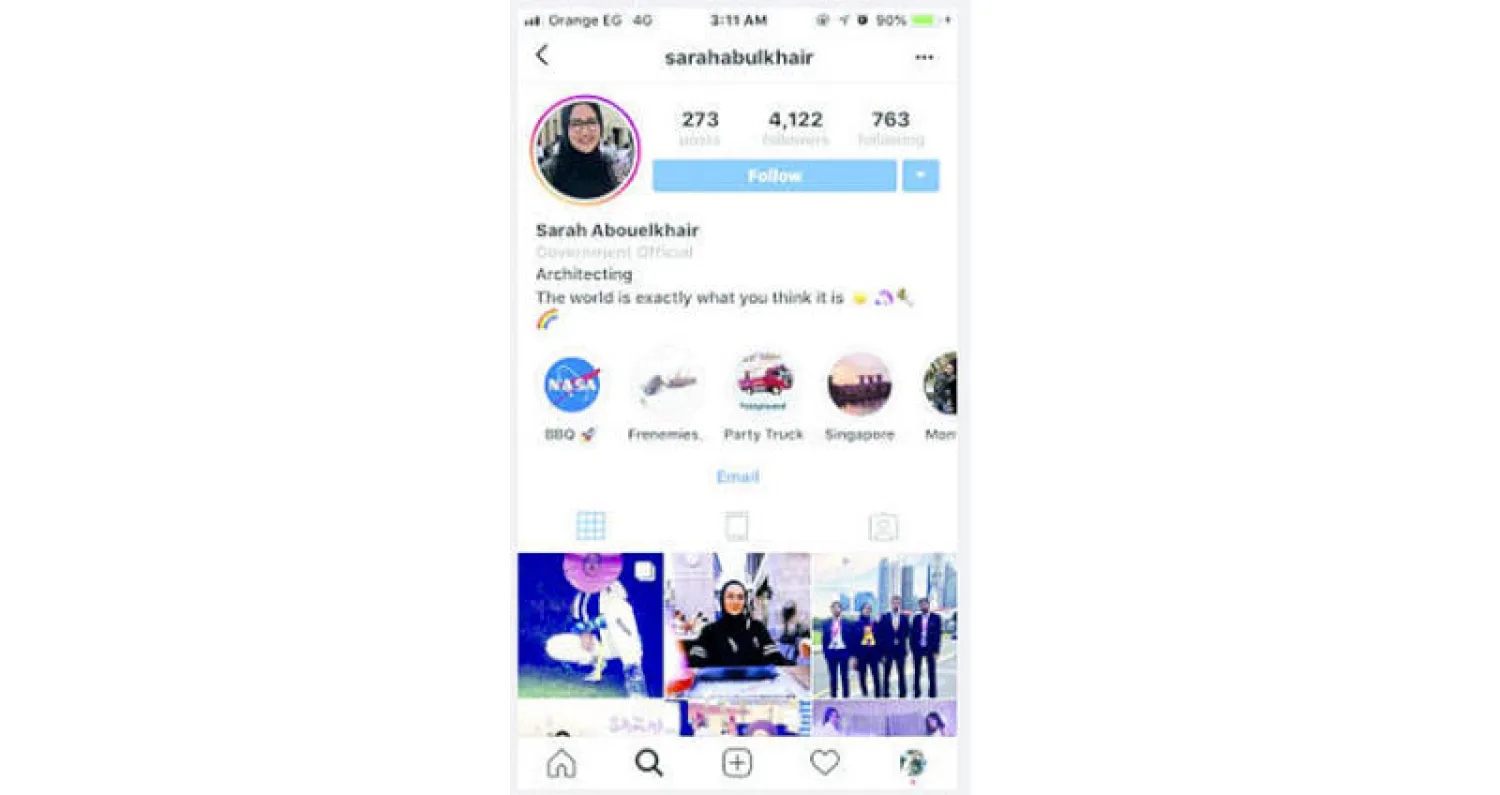Open the Frenemies story highlight
Screen dimensions: 1500x795
[x=666, y=385]
